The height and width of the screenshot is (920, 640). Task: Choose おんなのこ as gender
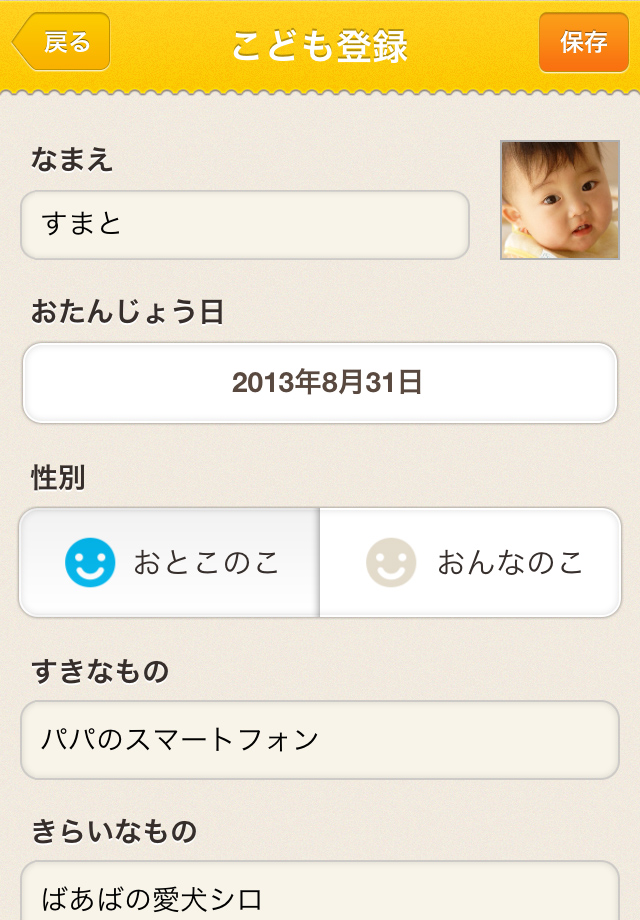[x=471, y=562]
